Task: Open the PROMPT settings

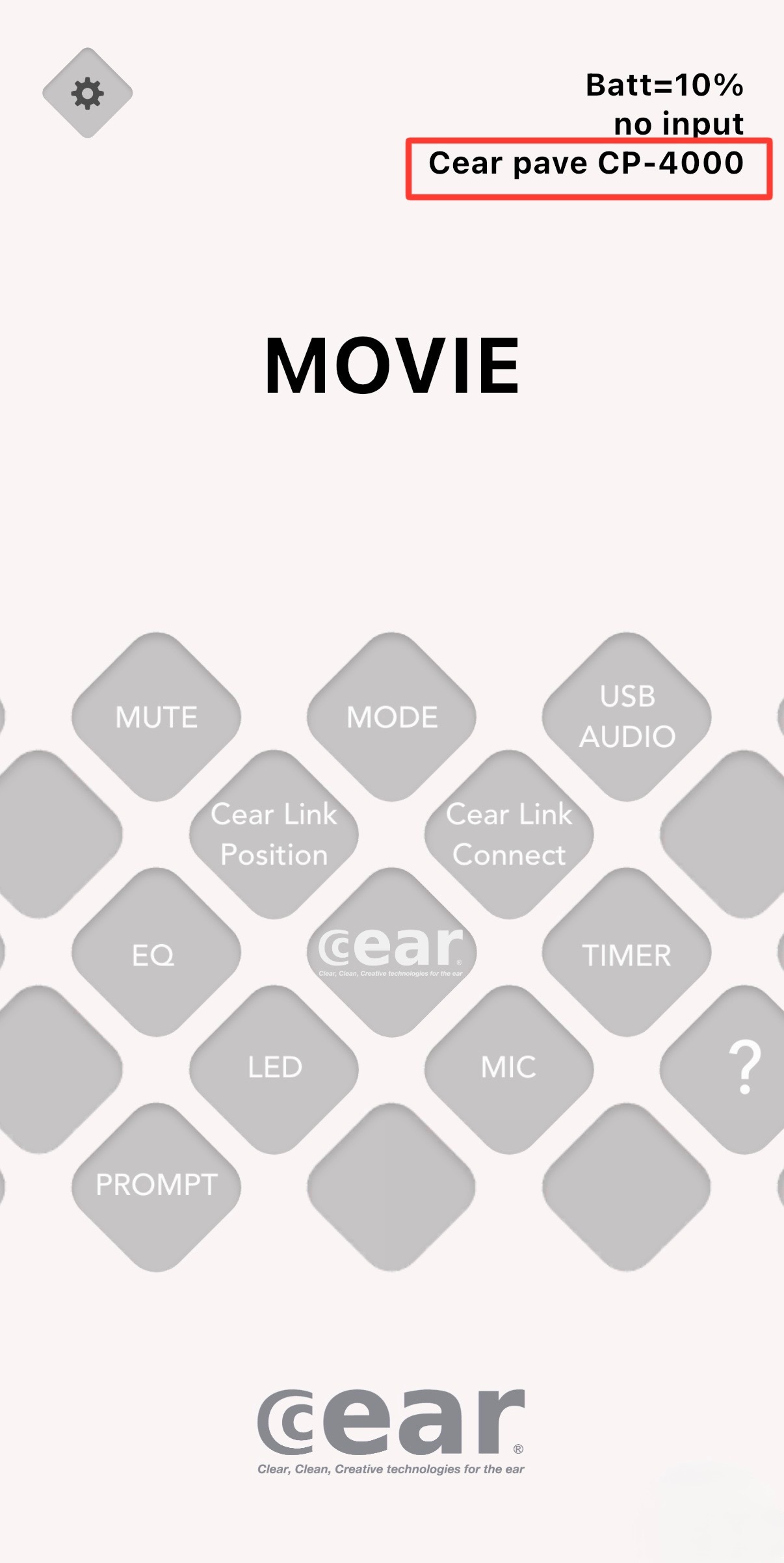Action: point(156,1187)
